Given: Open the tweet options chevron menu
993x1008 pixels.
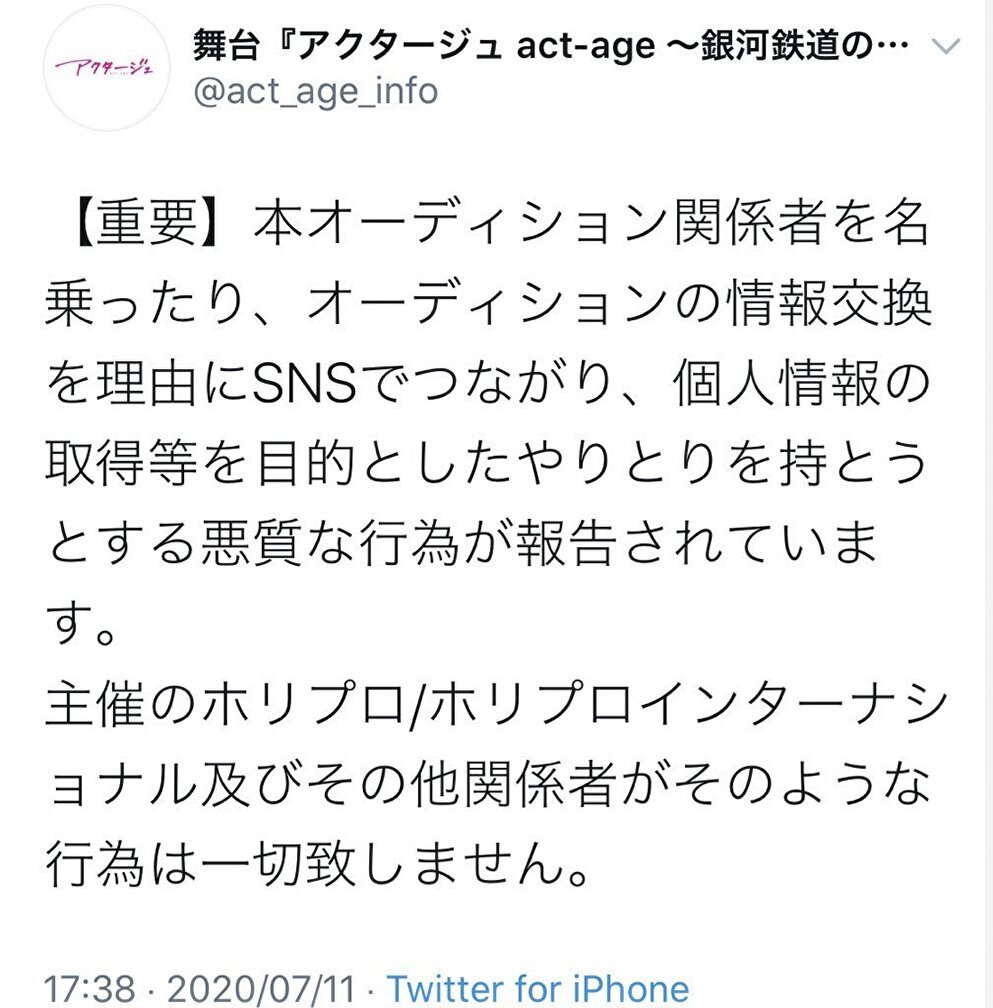Looking at the screenshot, I should pyautogui.click(x=945, y=47).
